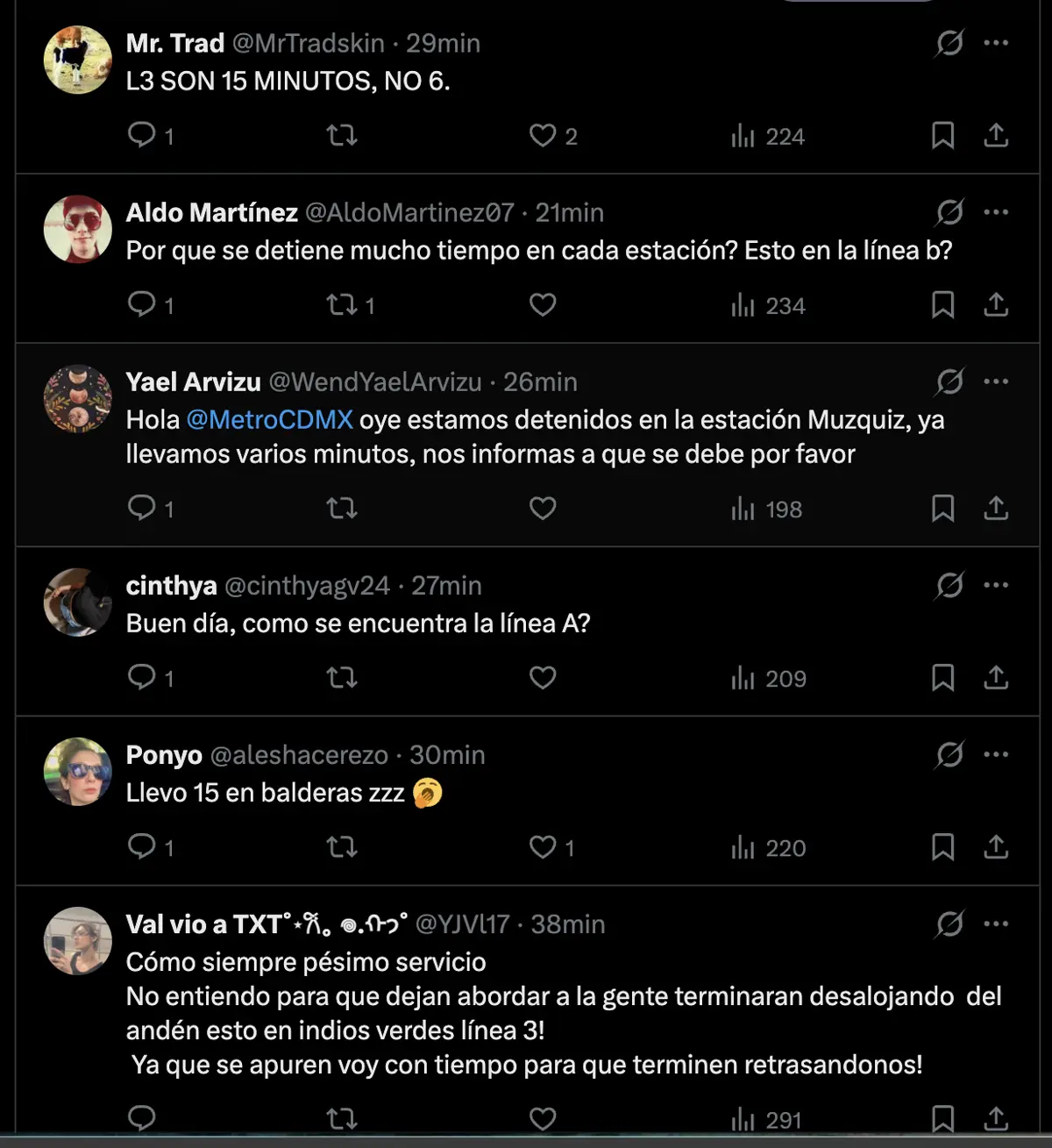The image size is (1052, 1148).
Task: Open Yael Arvizu's profile picture
Action: pos(77,398)
